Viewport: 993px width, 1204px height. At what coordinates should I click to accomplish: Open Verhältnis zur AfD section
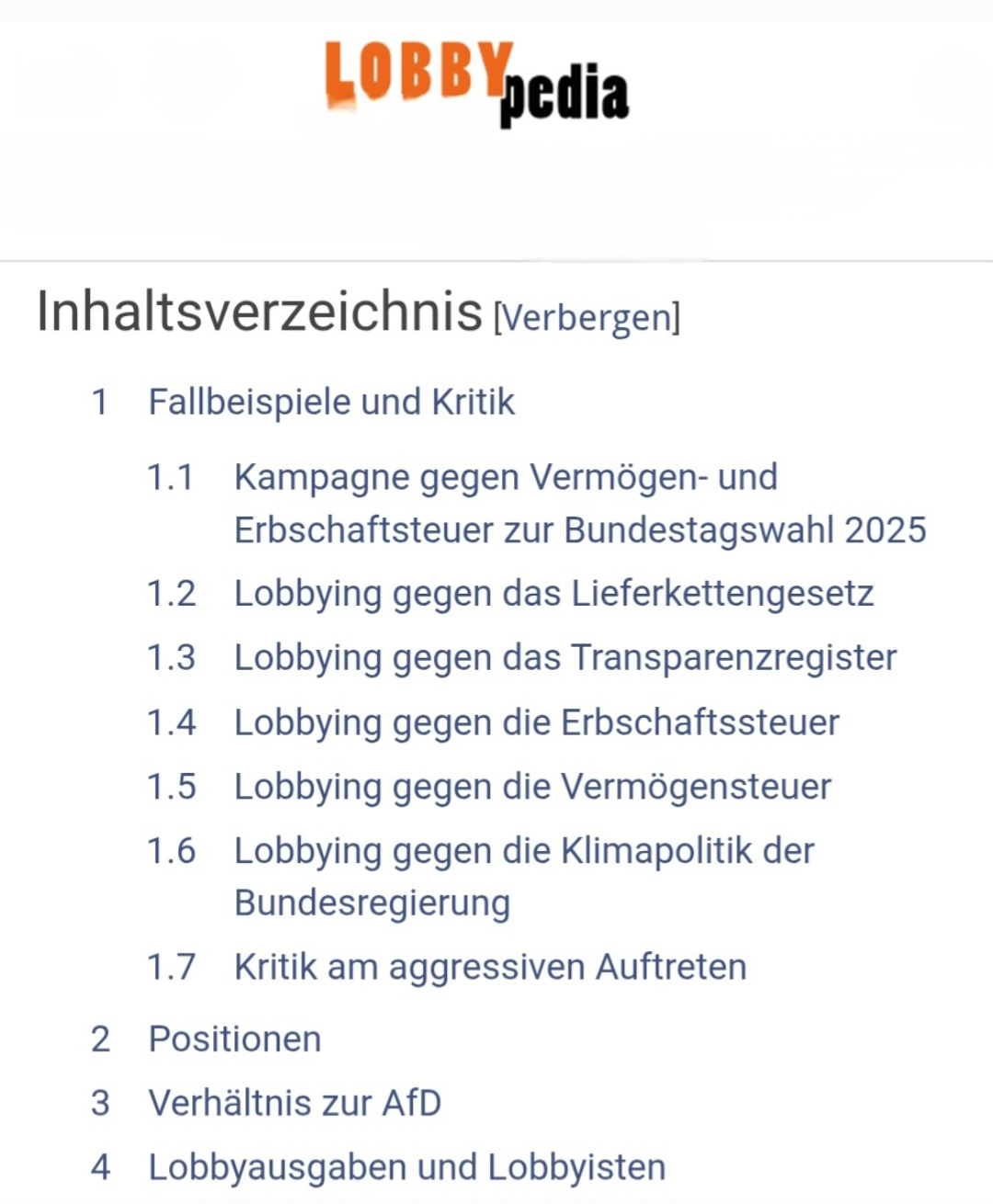294,1103
